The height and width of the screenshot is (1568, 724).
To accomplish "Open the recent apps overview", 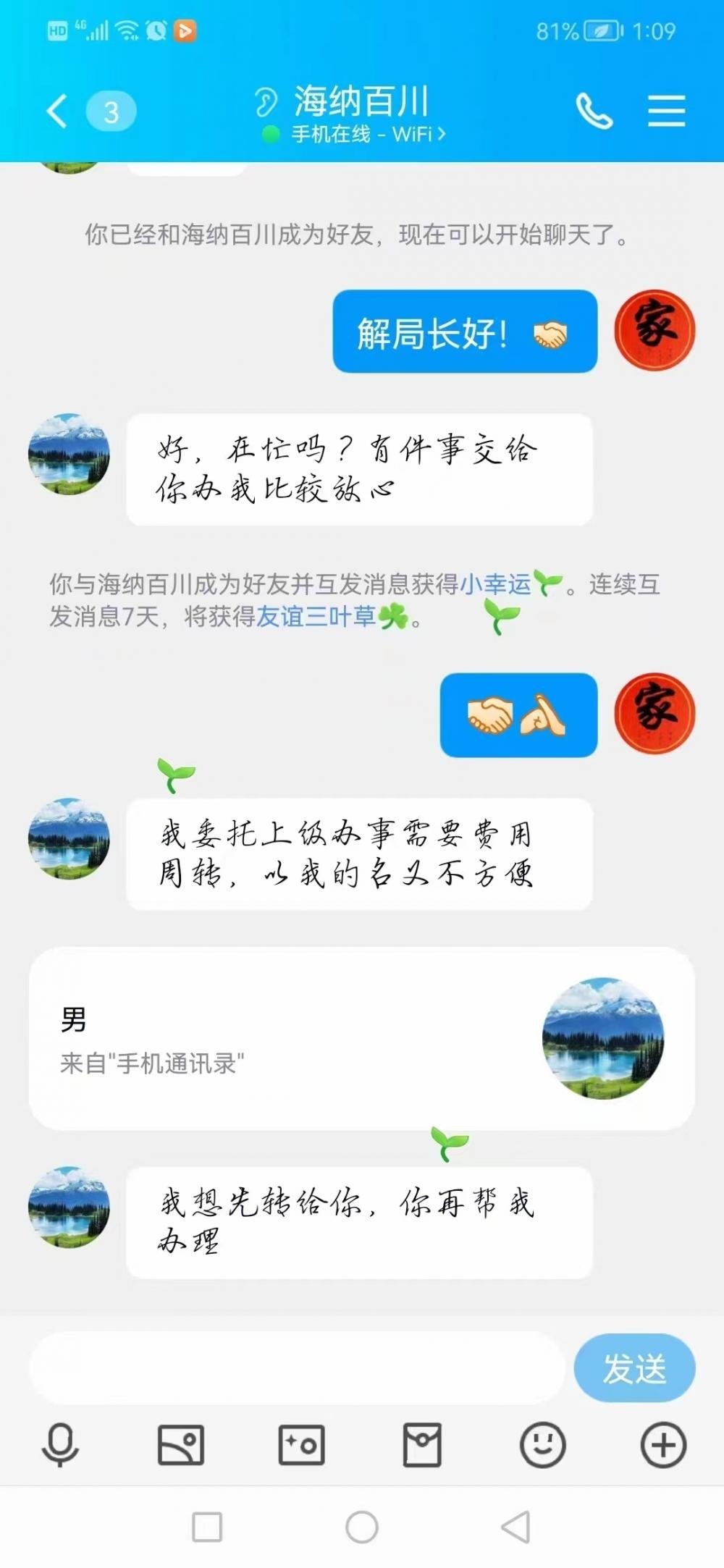I will 207,1527.
